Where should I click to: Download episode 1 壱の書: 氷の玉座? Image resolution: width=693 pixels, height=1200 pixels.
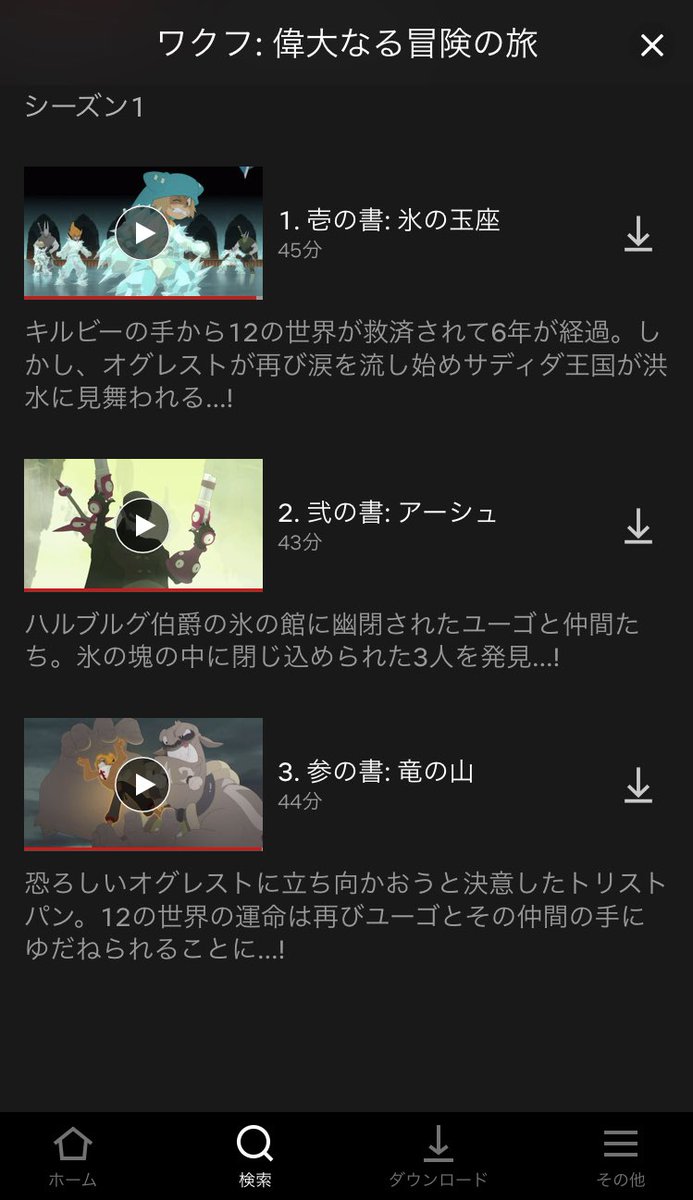[x=638, y=234]
